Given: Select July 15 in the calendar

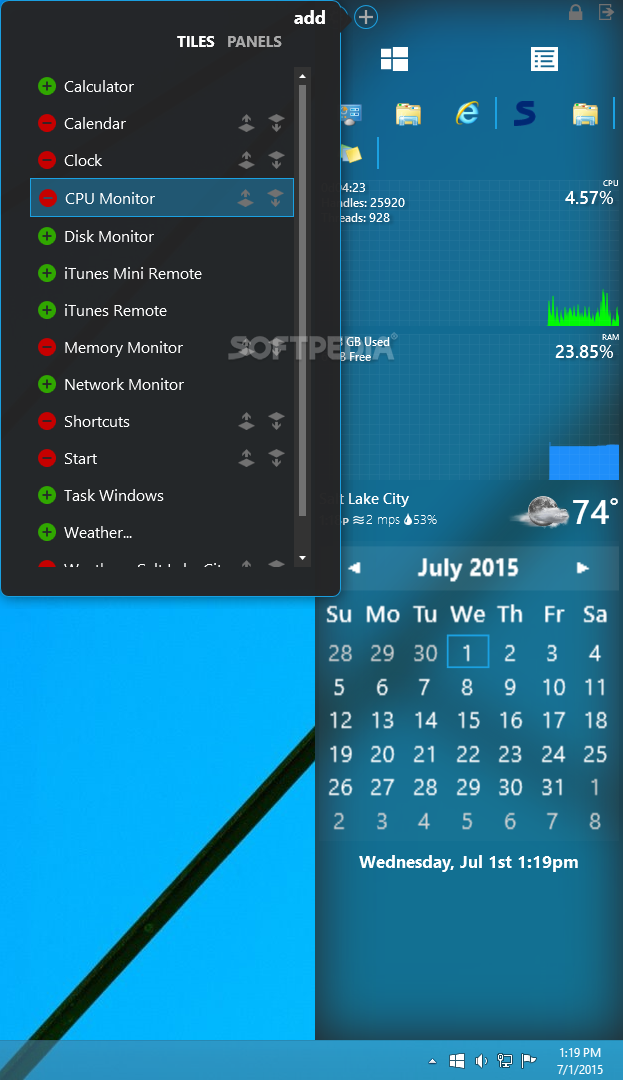Looking at the screenshot, I should point(468,720).
